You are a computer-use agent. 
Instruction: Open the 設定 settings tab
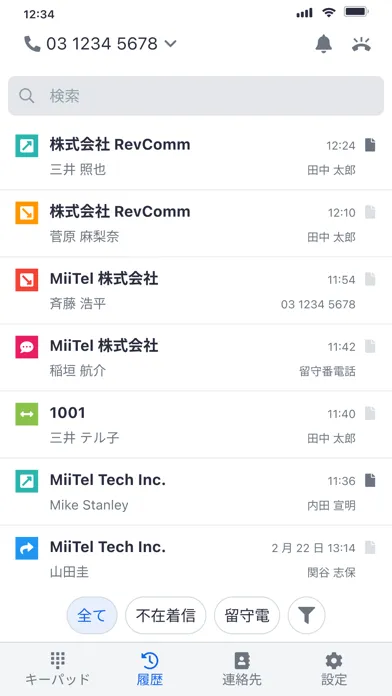pyautogui.click(x=334, y=669)
